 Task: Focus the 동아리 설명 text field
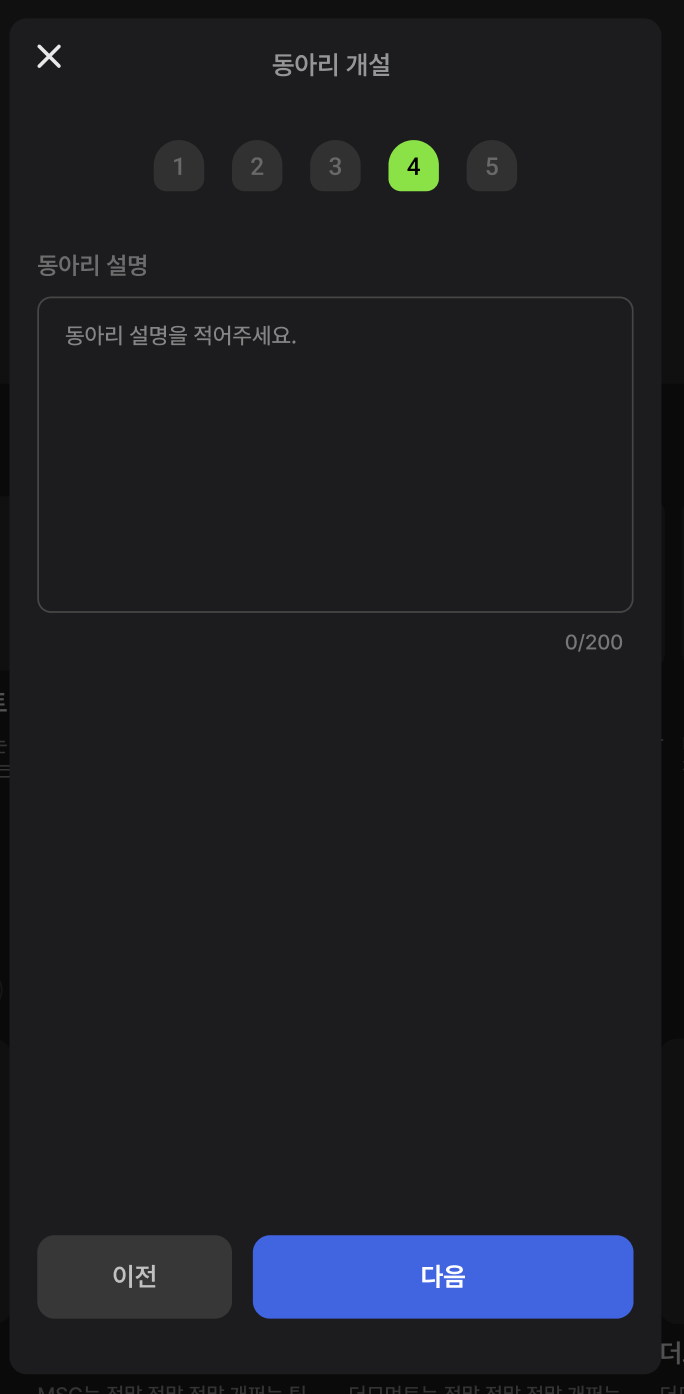point(335,454)
